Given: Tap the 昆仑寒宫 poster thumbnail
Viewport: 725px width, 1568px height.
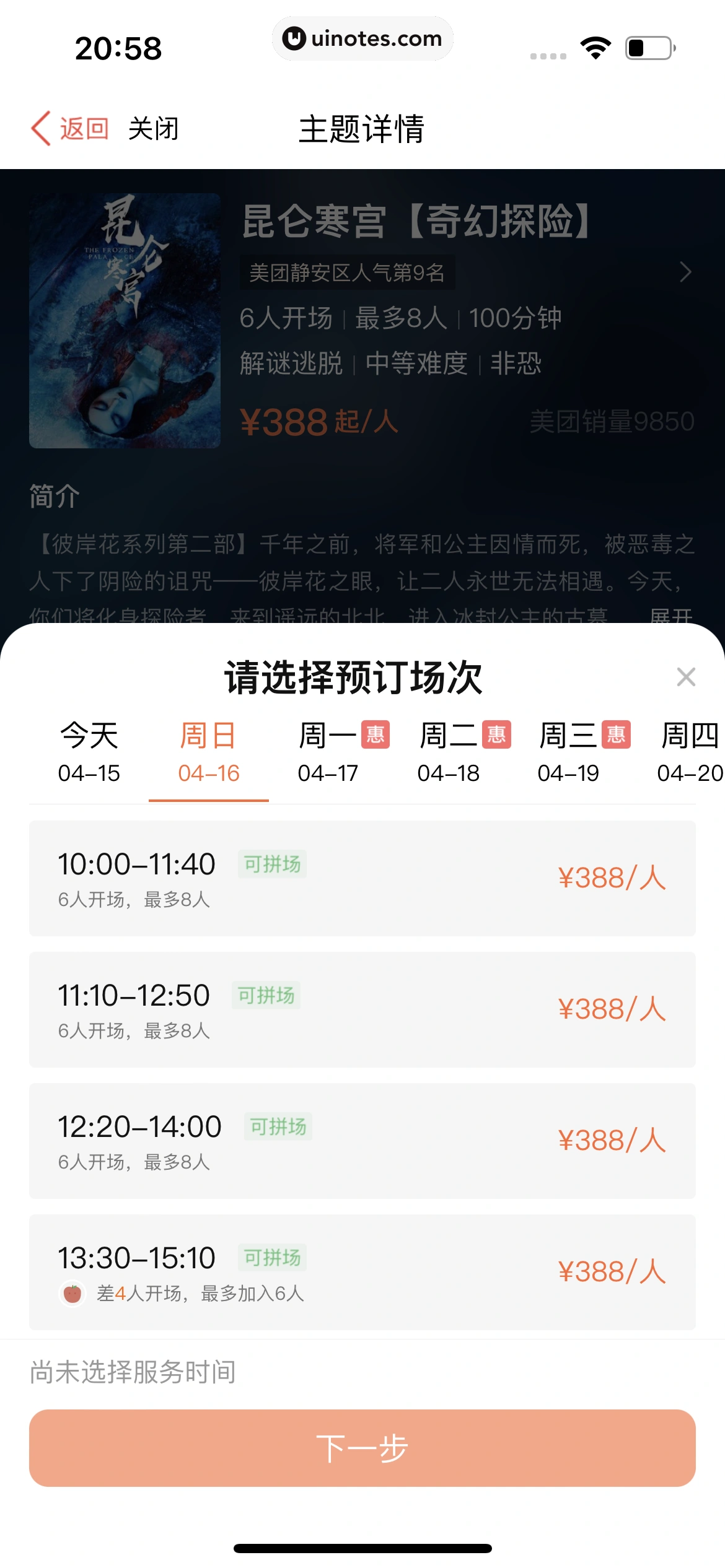Looking at the screenshot, I should [124, 320].
